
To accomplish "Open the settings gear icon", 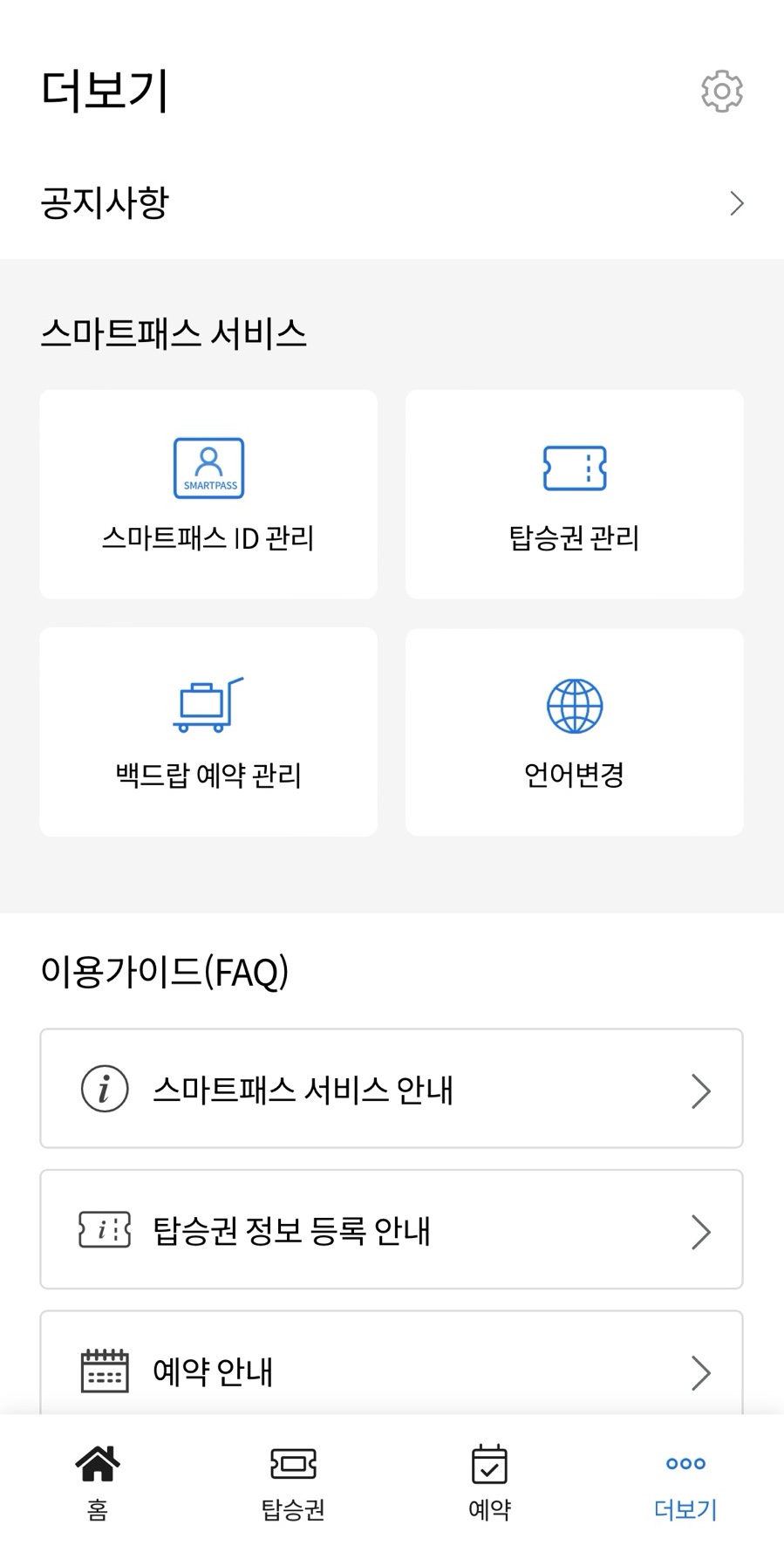I will (x=722, y=91).
